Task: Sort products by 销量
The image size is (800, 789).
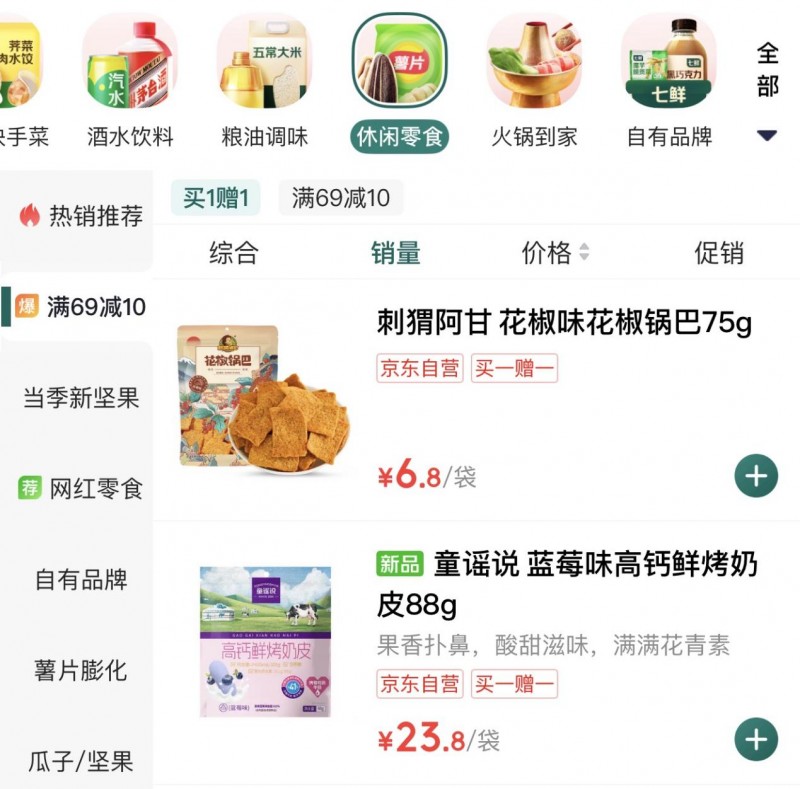Action: (x=396, y=253)
